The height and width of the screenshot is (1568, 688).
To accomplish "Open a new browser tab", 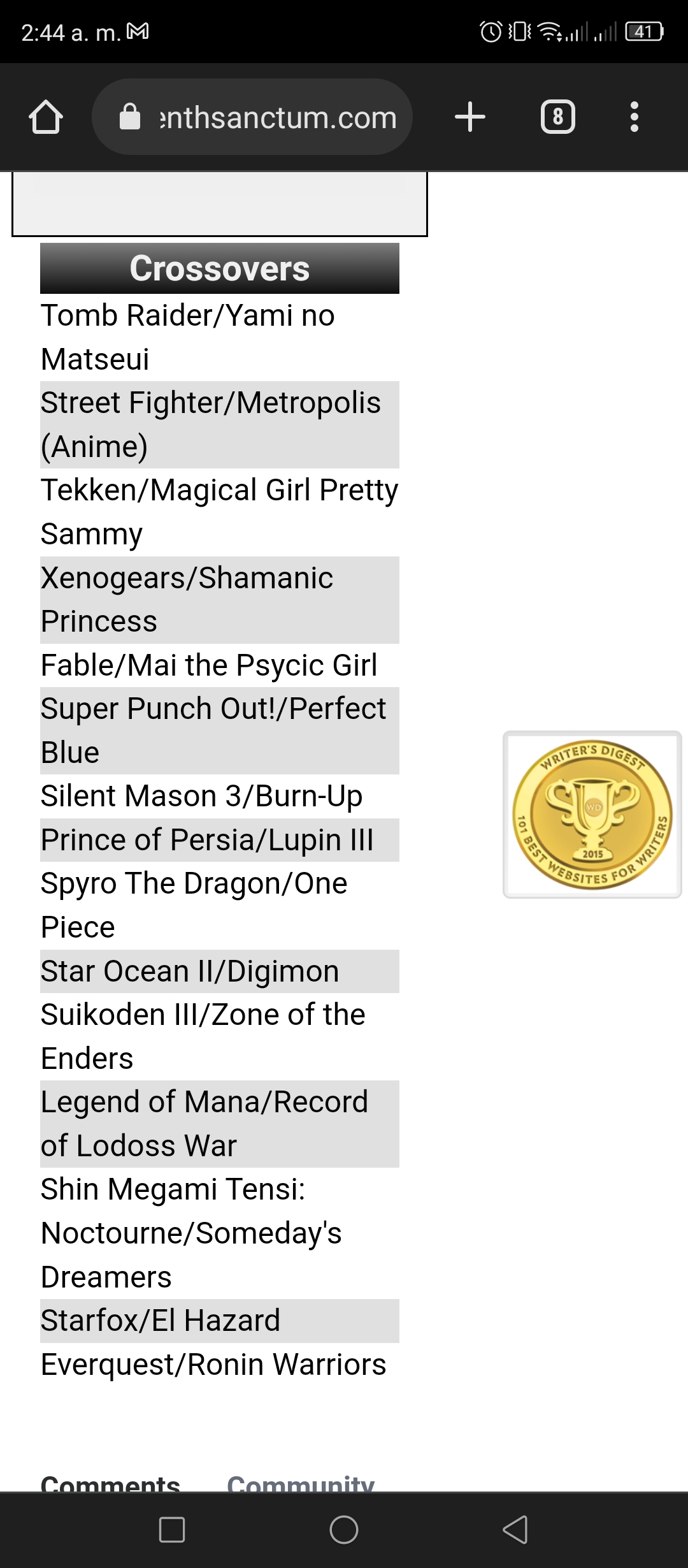I will click(x=470, y=117).
